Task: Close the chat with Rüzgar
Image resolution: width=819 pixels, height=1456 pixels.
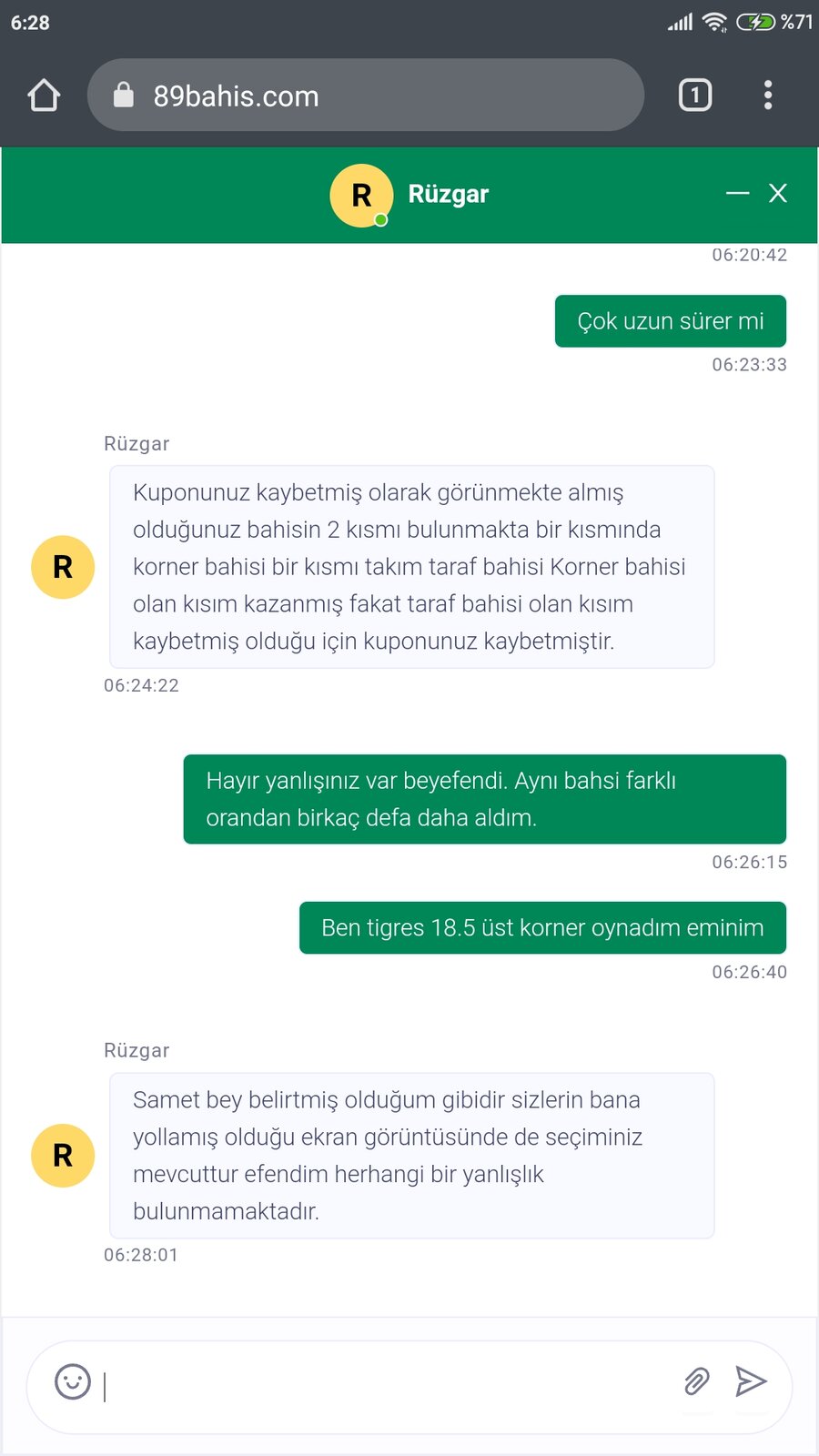Action: coord(778,193)
